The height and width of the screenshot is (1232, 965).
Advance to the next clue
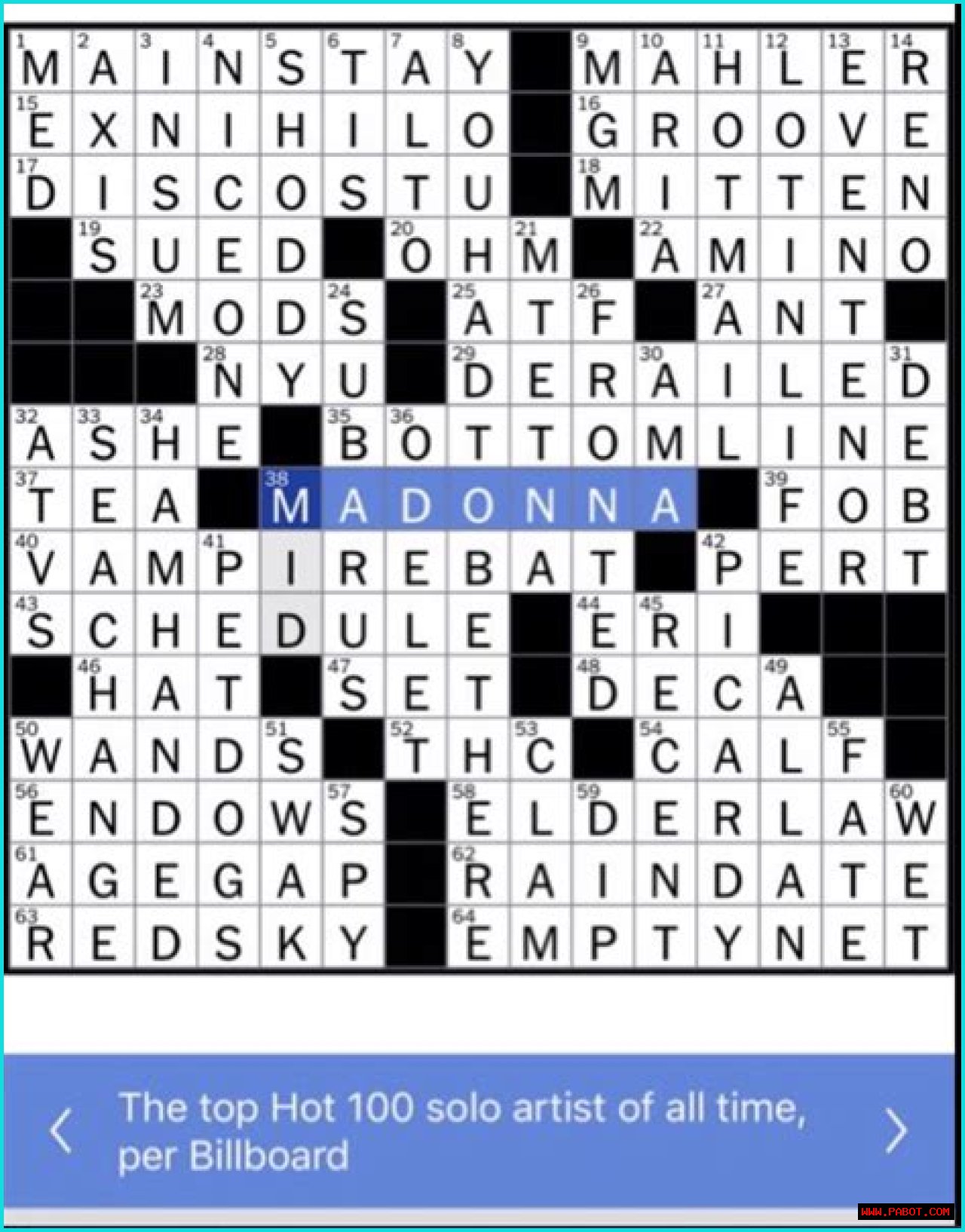click(x=896, y=1131)
